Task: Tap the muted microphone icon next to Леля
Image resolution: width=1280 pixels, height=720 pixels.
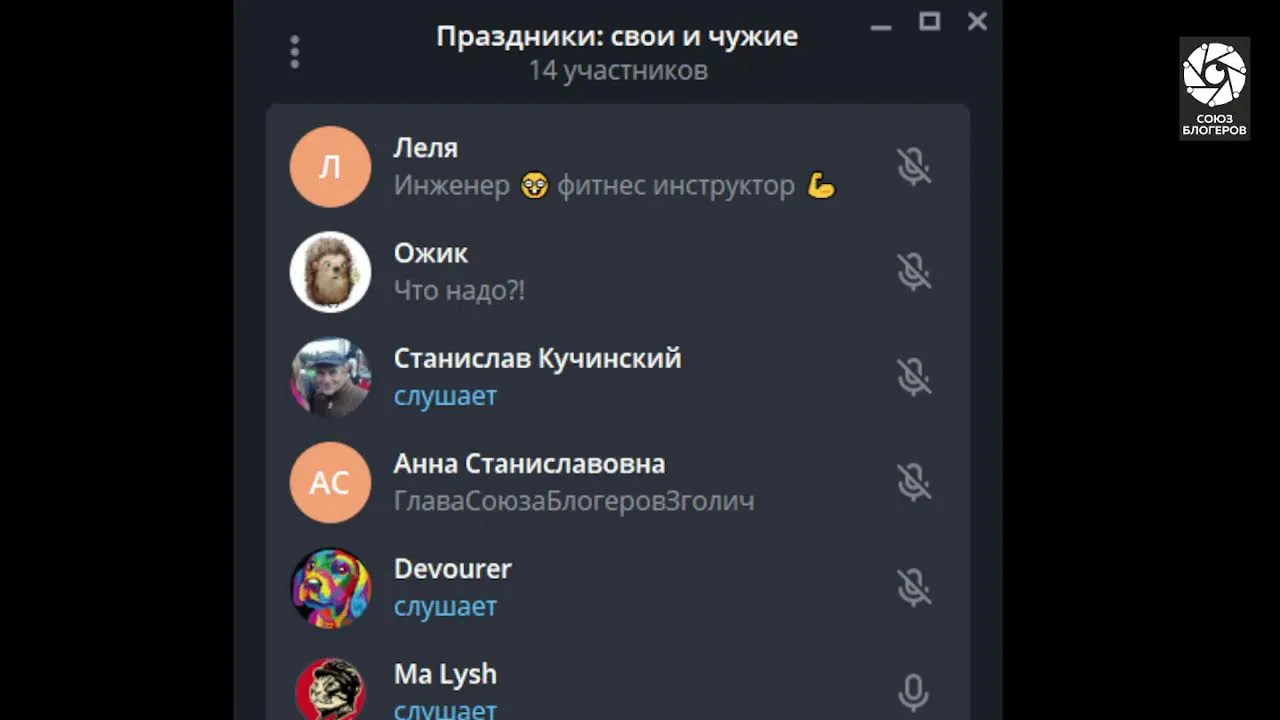Action: pos(913,167)
